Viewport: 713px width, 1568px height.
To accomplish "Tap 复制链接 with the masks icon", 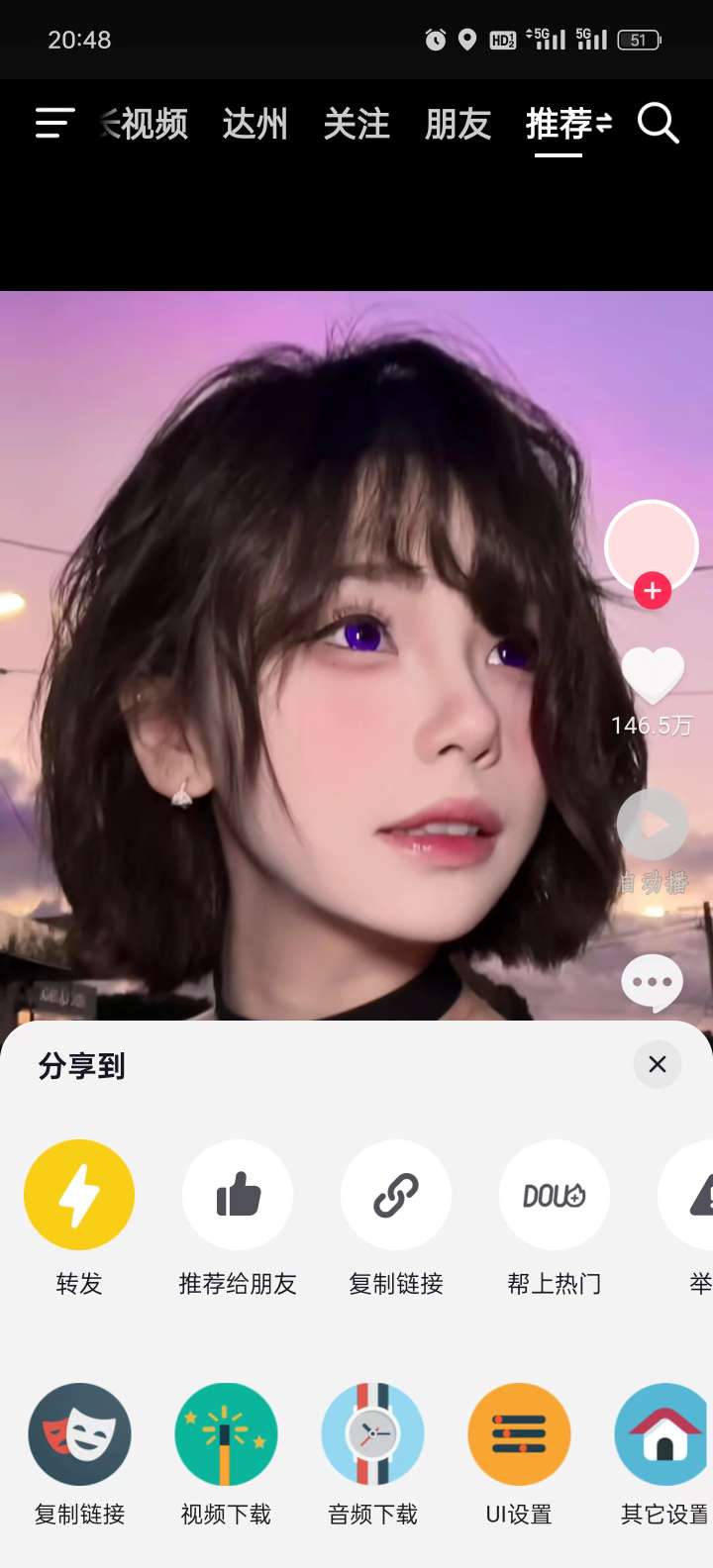I will [x=79, y=1434].
